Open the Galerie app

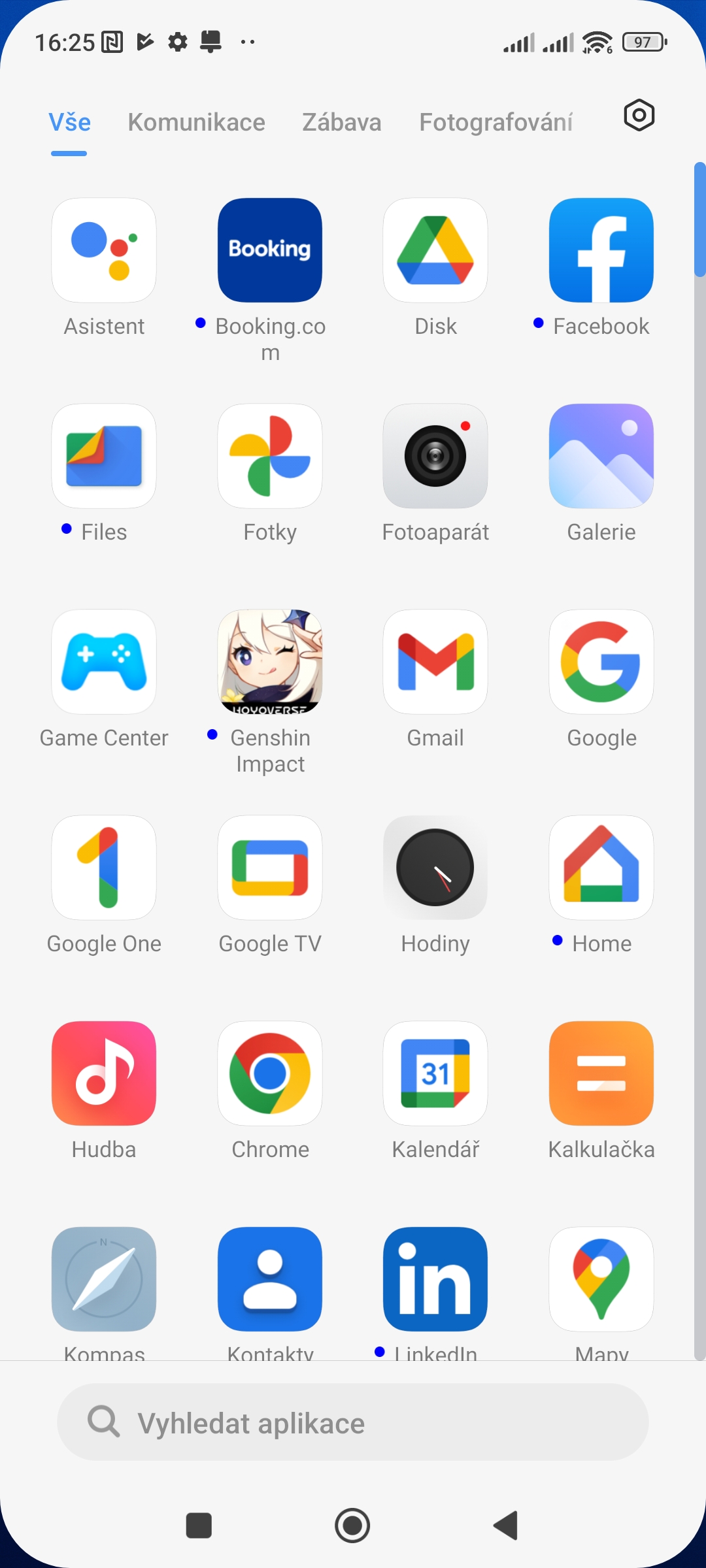[x=601, y=456]
